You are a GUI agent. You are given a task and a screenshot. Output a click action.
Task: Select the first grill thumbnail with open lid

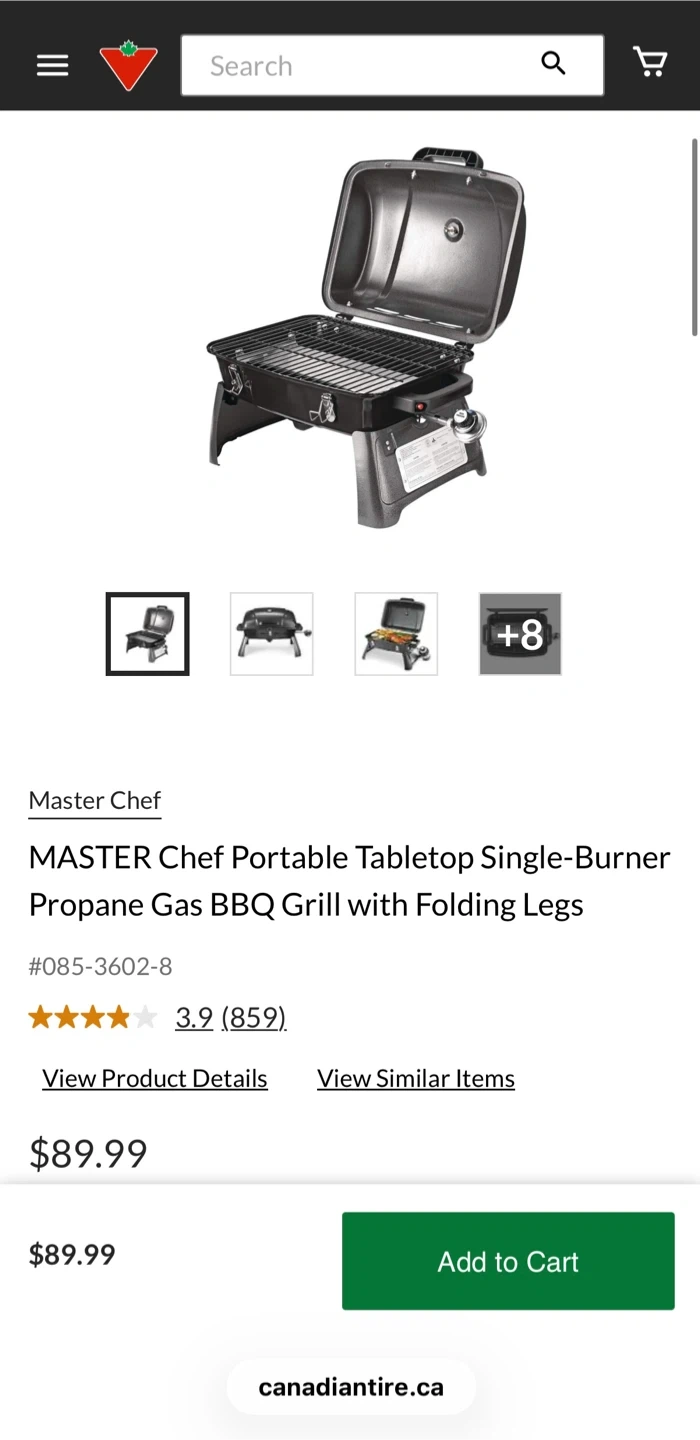point(147,634)
